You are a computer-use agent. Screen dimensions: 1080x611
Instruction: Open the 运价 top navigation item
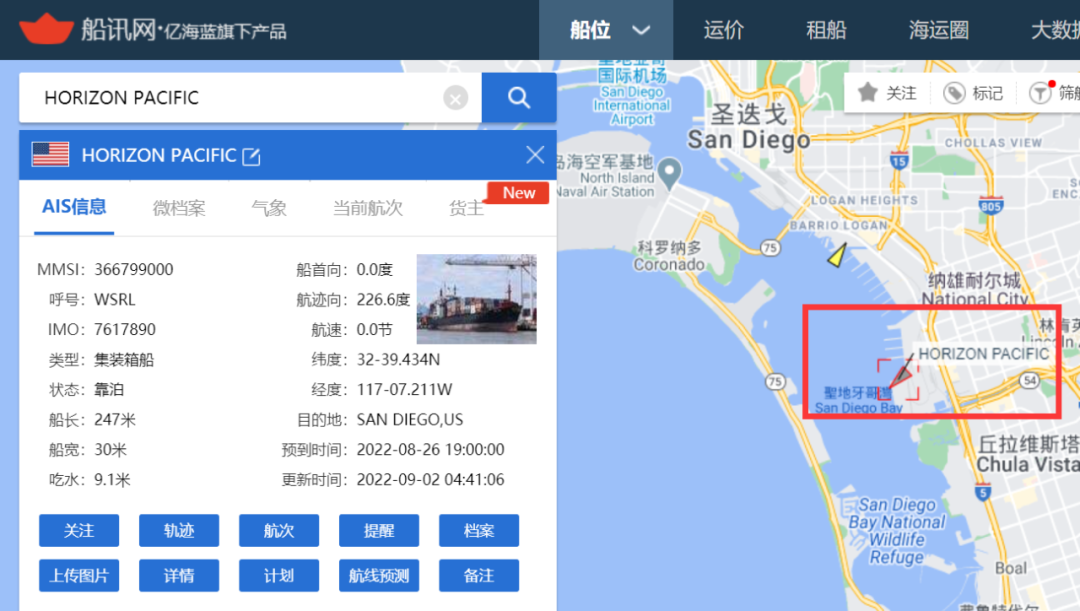(x=723, y=30)
